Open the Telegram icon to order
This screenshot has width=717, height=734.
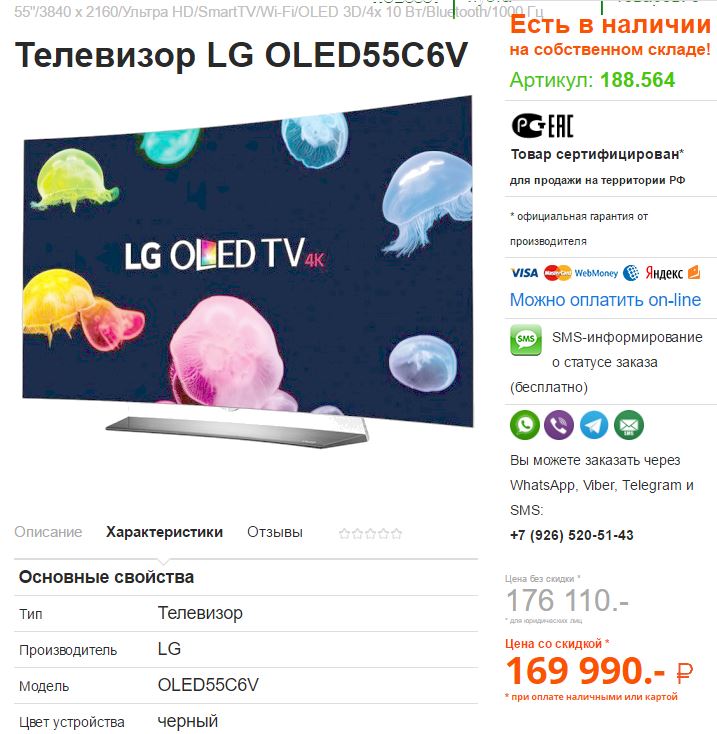coord(594,425)
